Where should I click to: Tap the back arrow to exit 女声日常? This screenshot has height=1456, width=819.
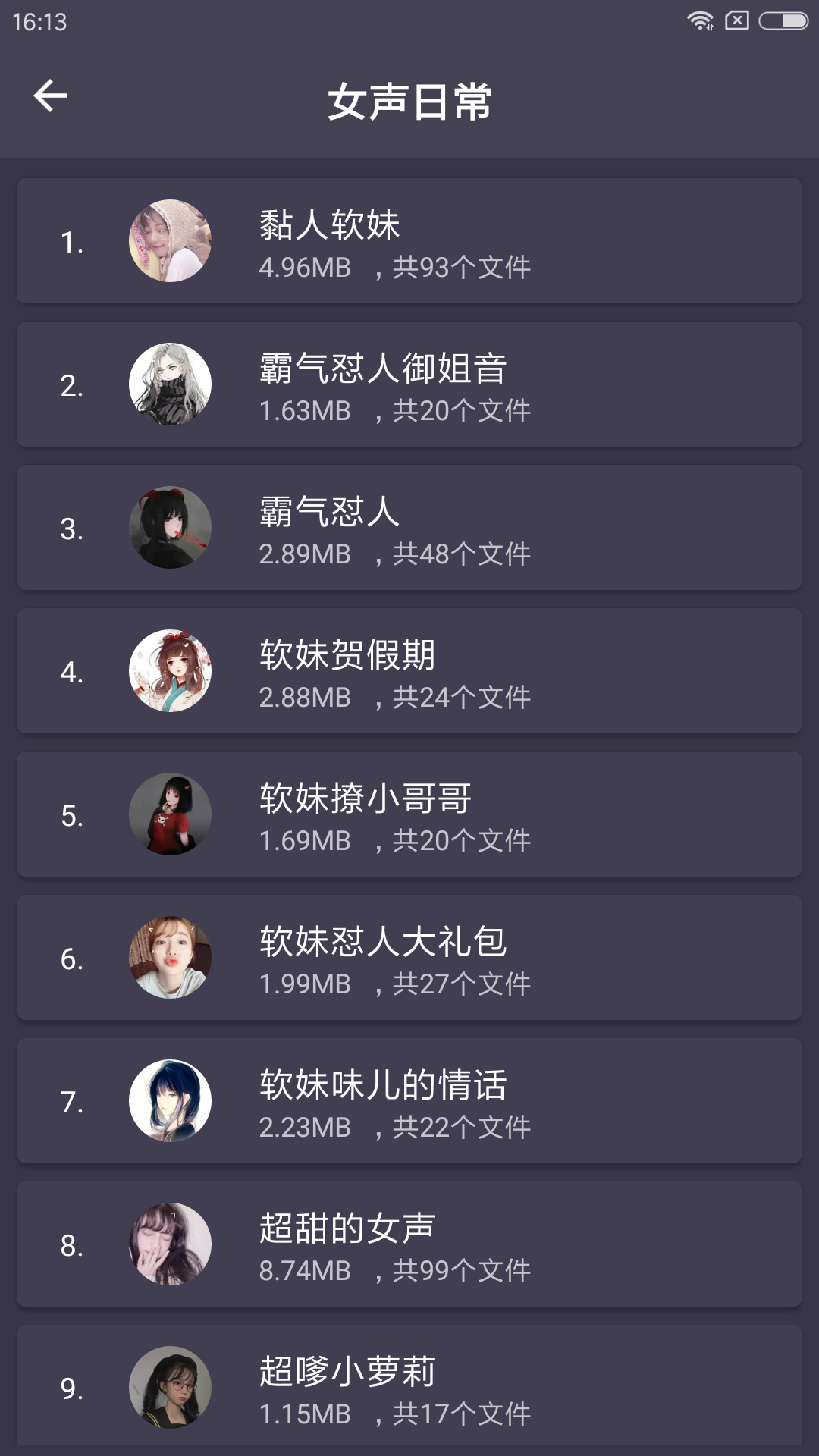(49, 96)
